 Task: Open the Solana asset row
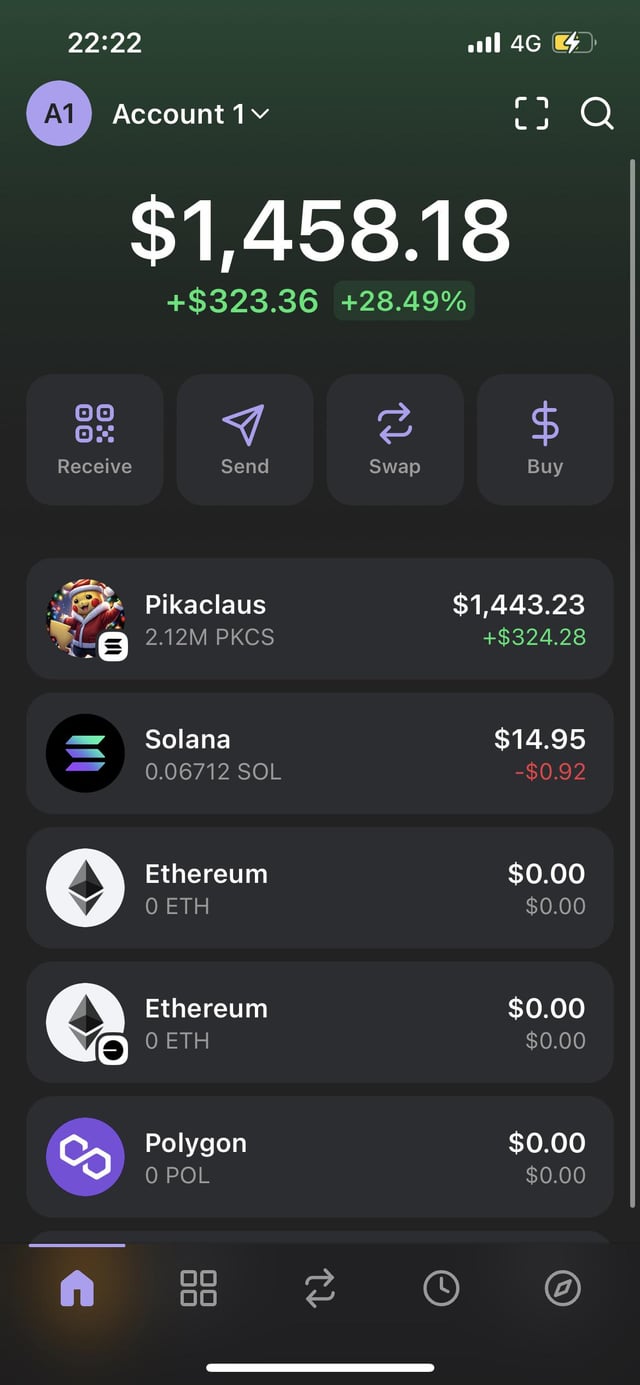(319, 754)
